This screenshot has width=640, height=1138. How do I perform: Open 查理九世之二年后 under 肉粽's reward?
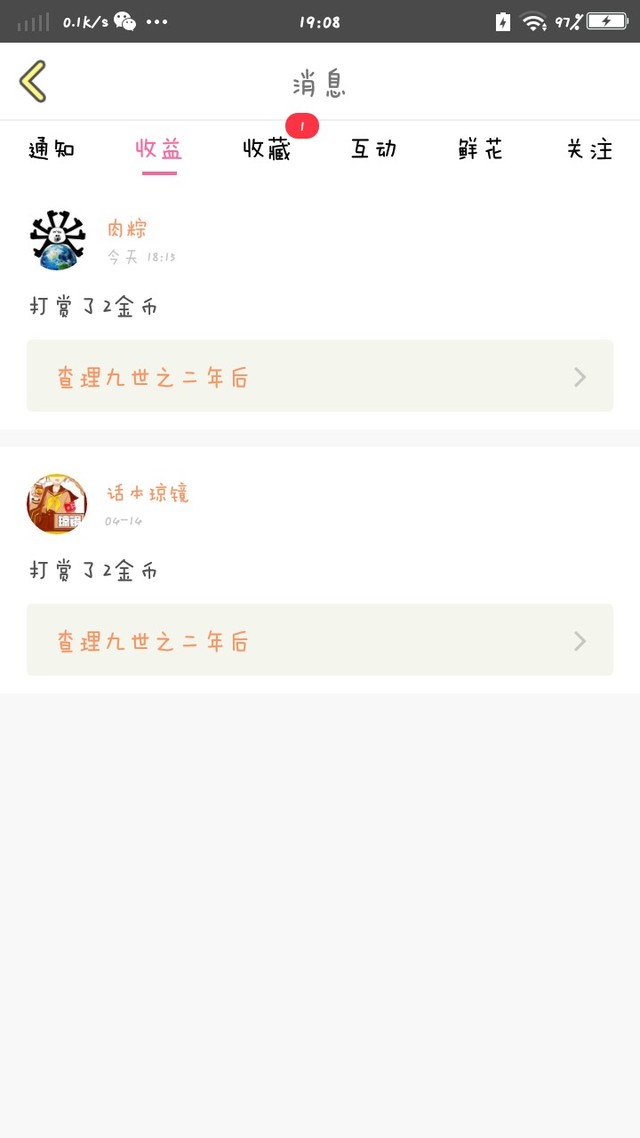pyautogui.click(x=320, y=376)
